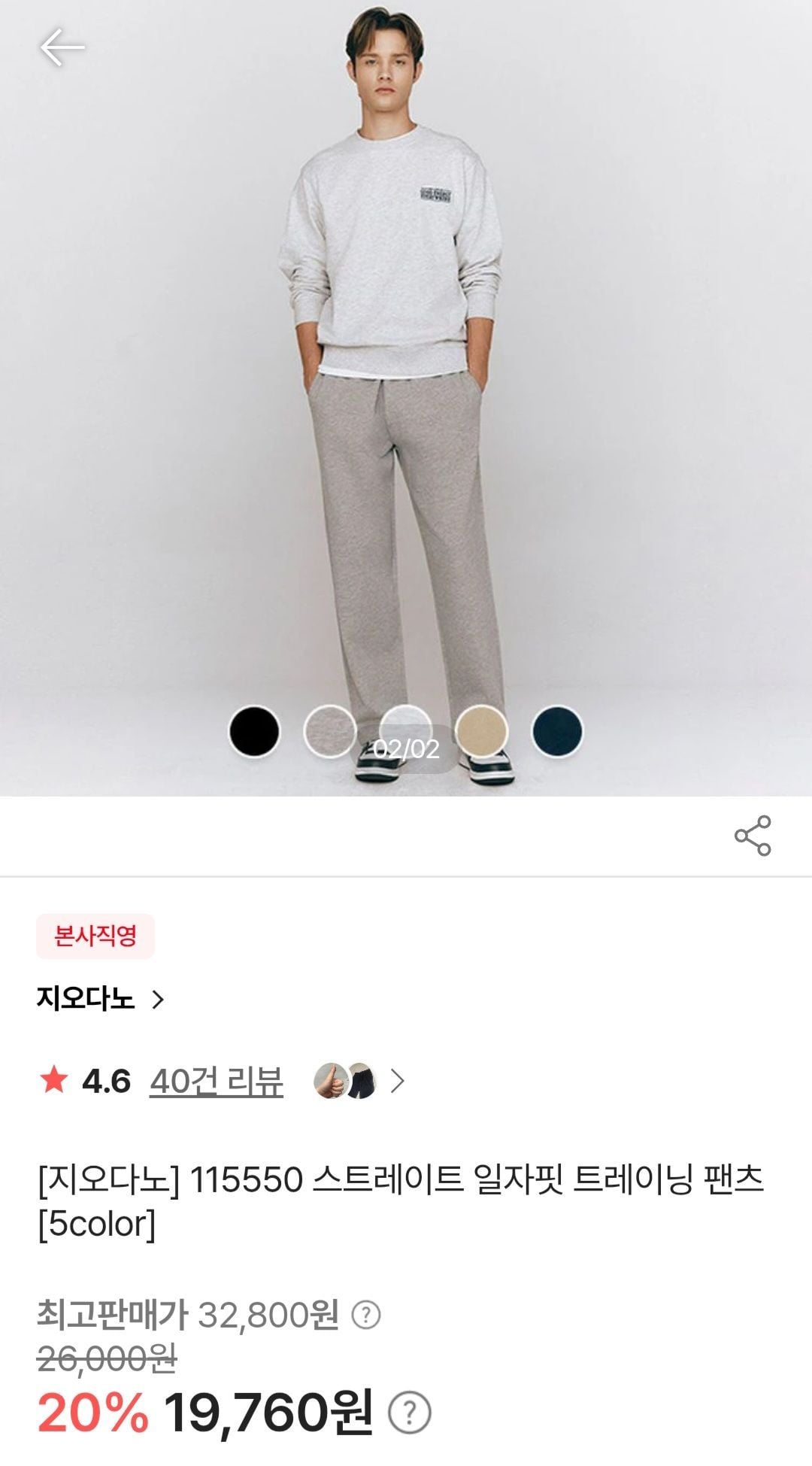Share this product
Image resolution: width=812 pixels, height=1466 pixels.
pos(753,835)
